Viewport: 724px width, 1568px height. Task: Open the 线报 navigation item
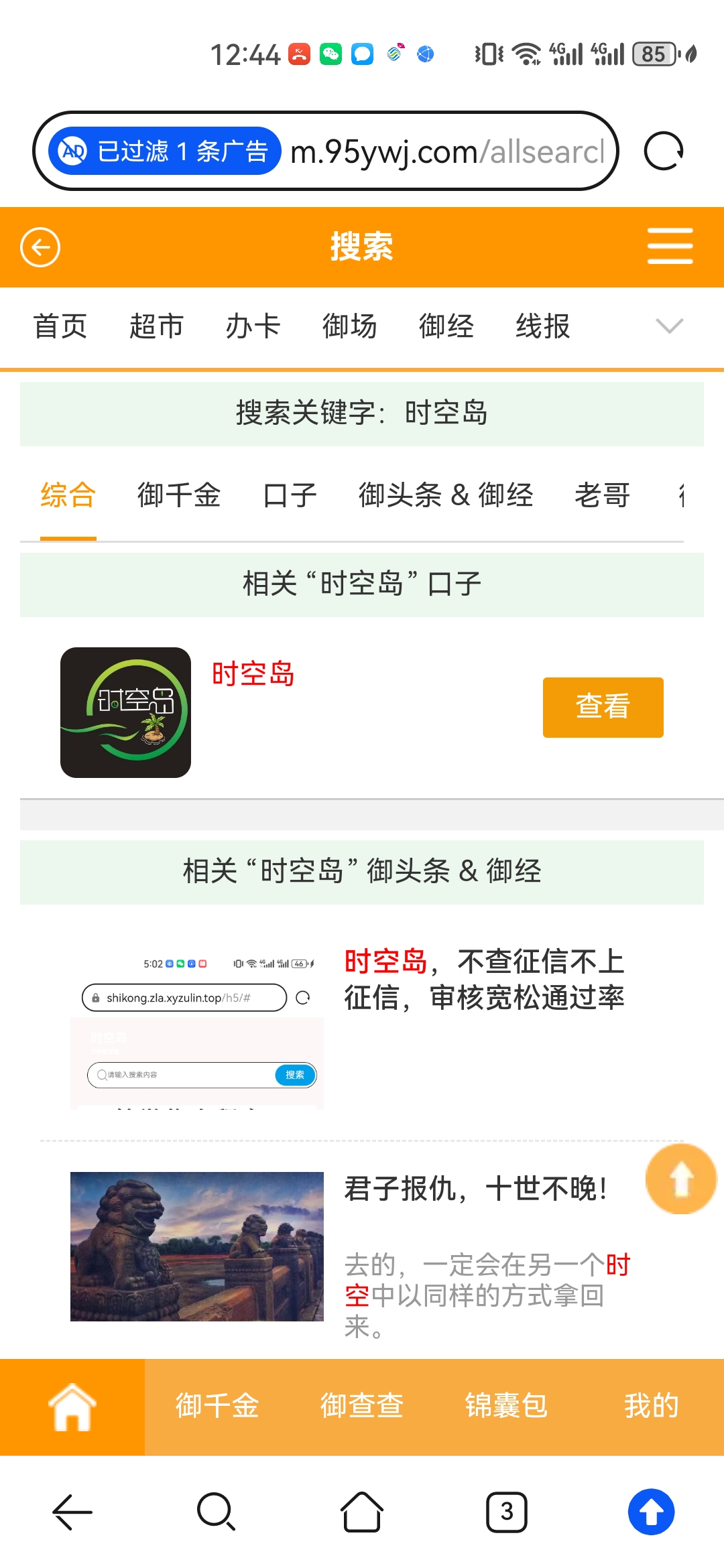click(542, 326)
